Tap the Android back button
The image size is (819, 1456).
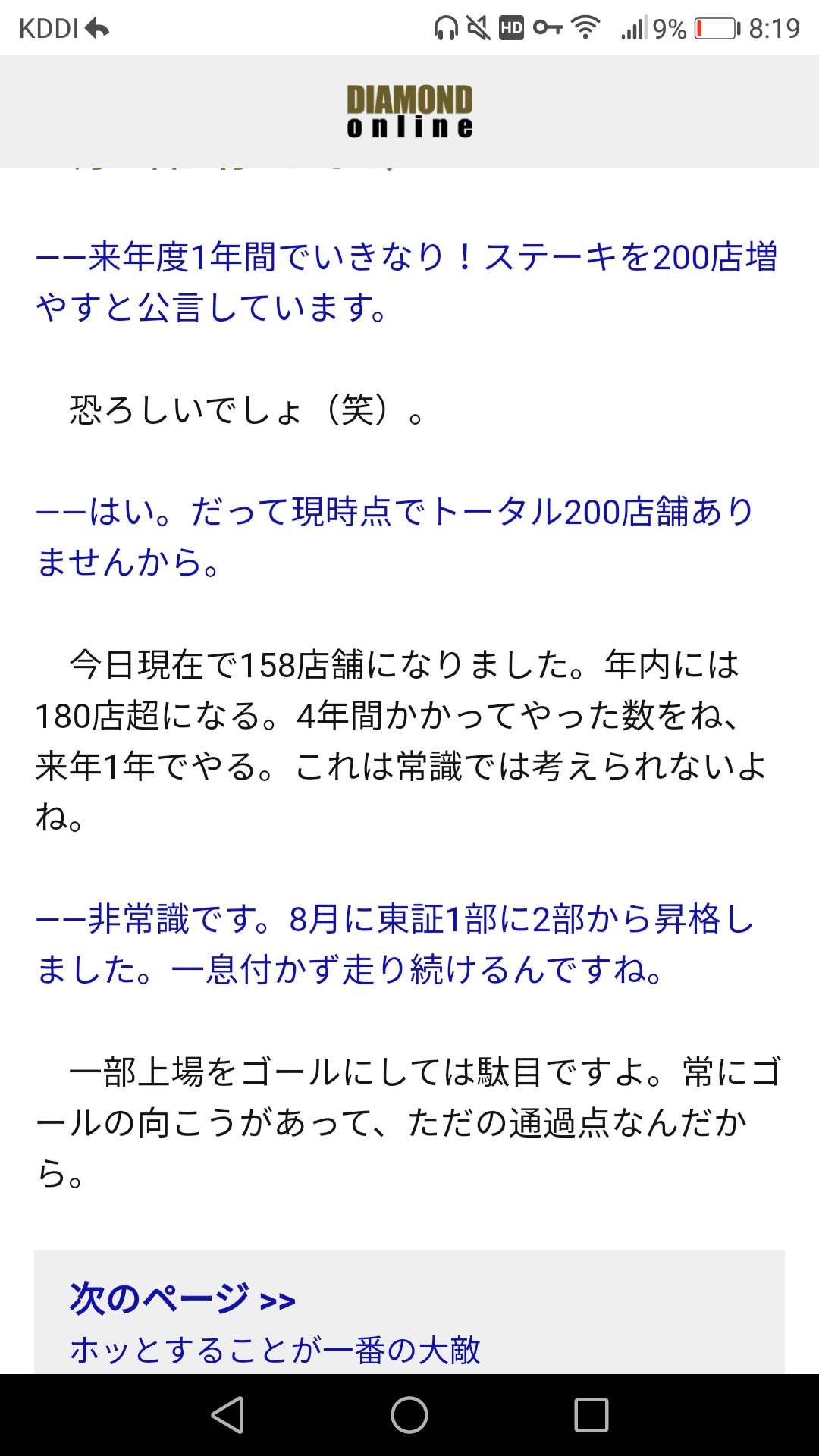tap(227, 1415)
